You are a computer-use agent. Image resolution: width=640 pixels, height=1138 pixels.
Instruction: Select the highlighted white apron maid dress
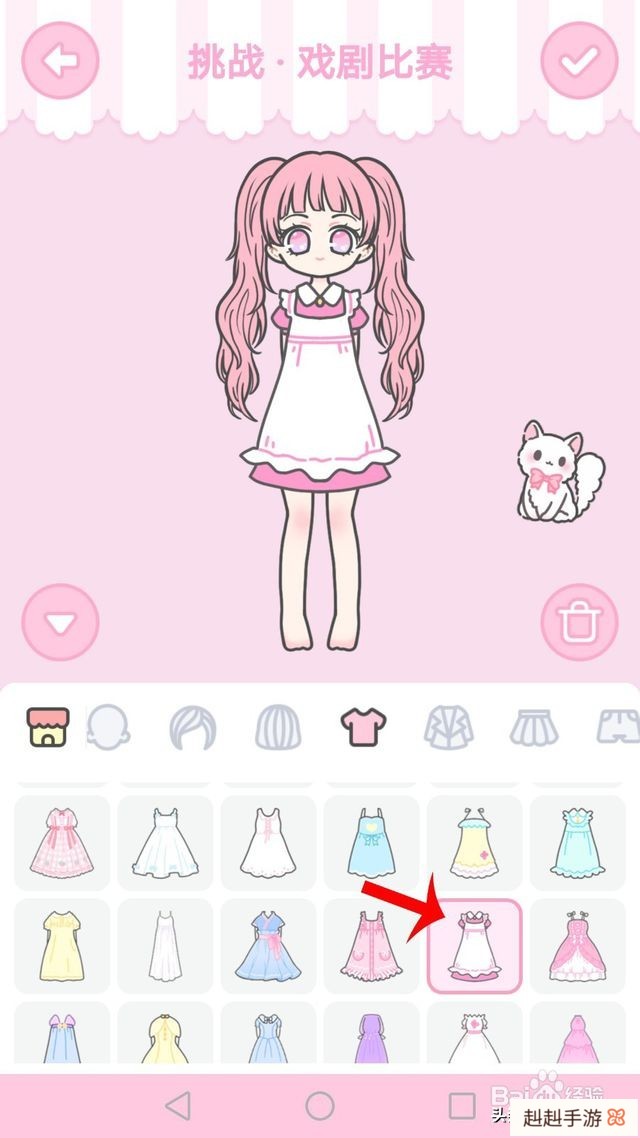click(474, 946)
